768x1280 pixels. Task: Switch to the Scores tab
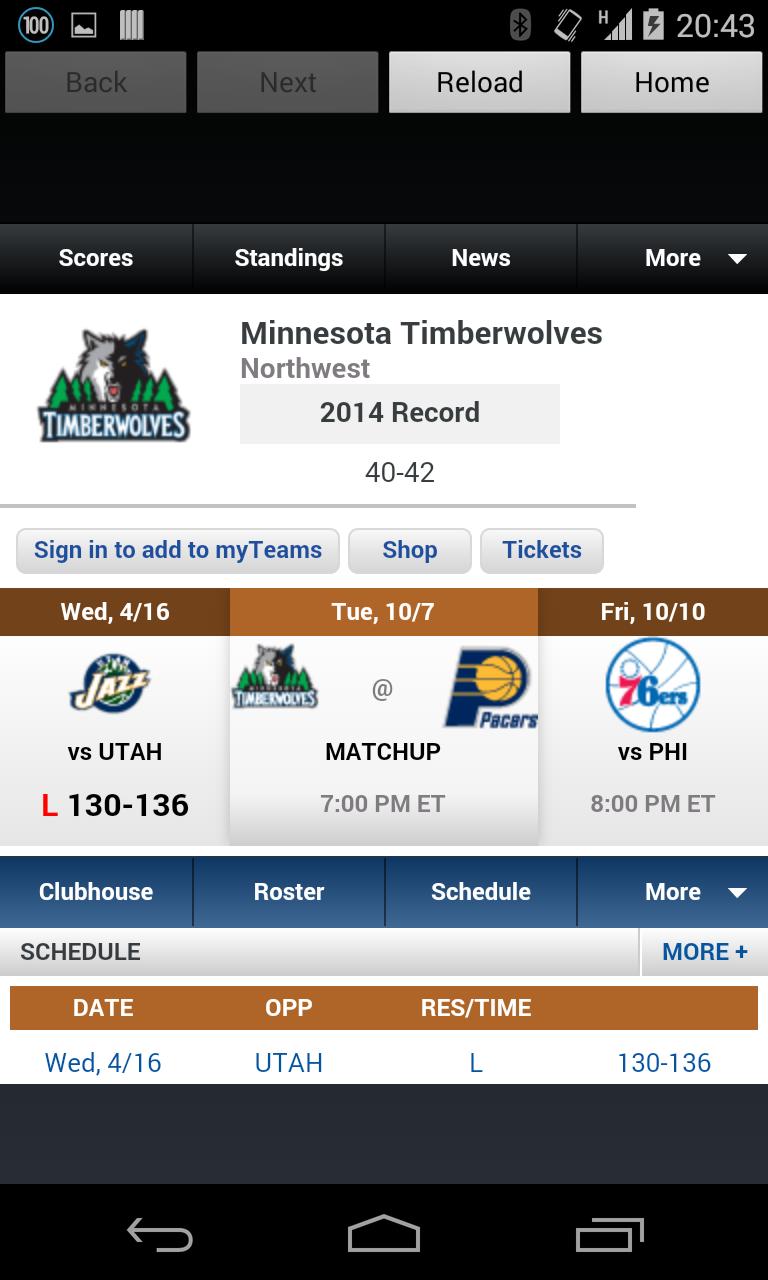click(x=95, y=258)
